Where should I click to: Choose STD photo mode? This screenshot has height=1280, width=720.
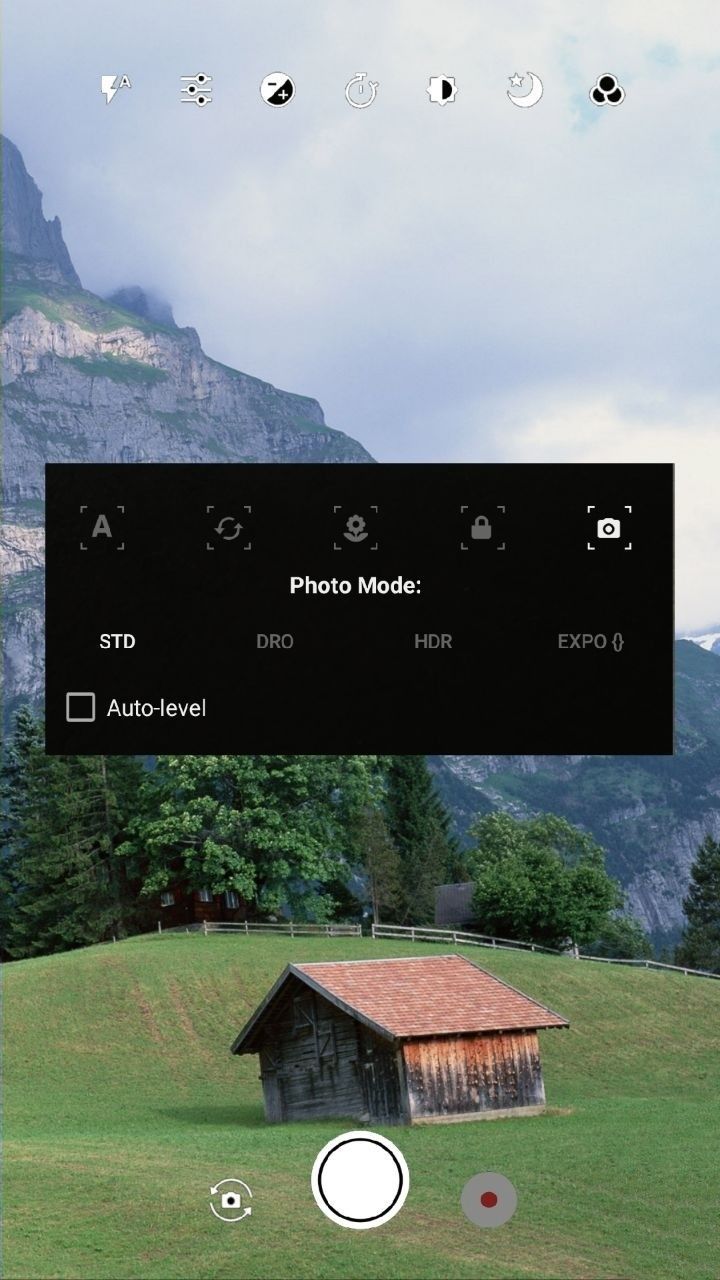tap(117, 641)
